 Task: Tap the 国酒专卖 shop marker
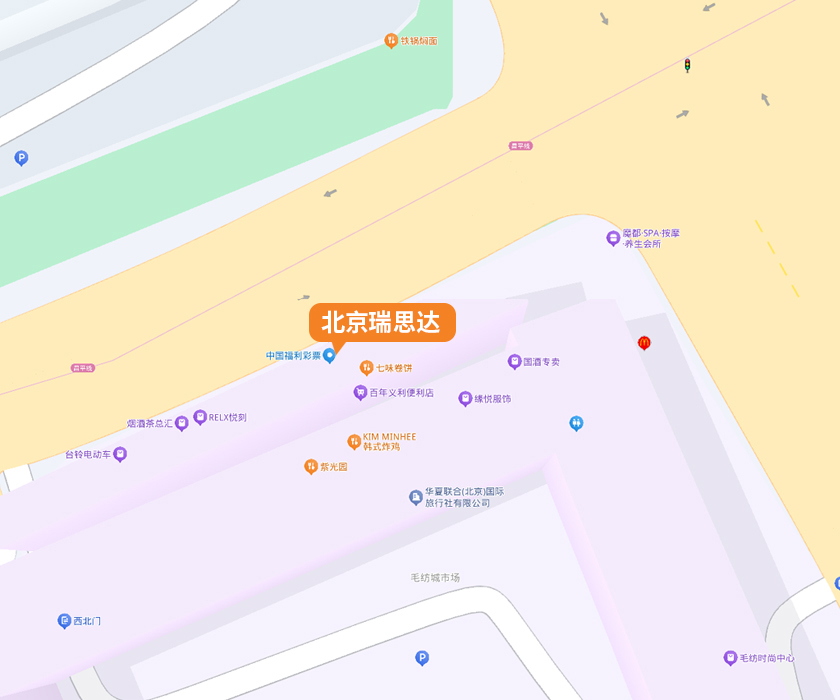pyautogui.click(x=515, y=362)
